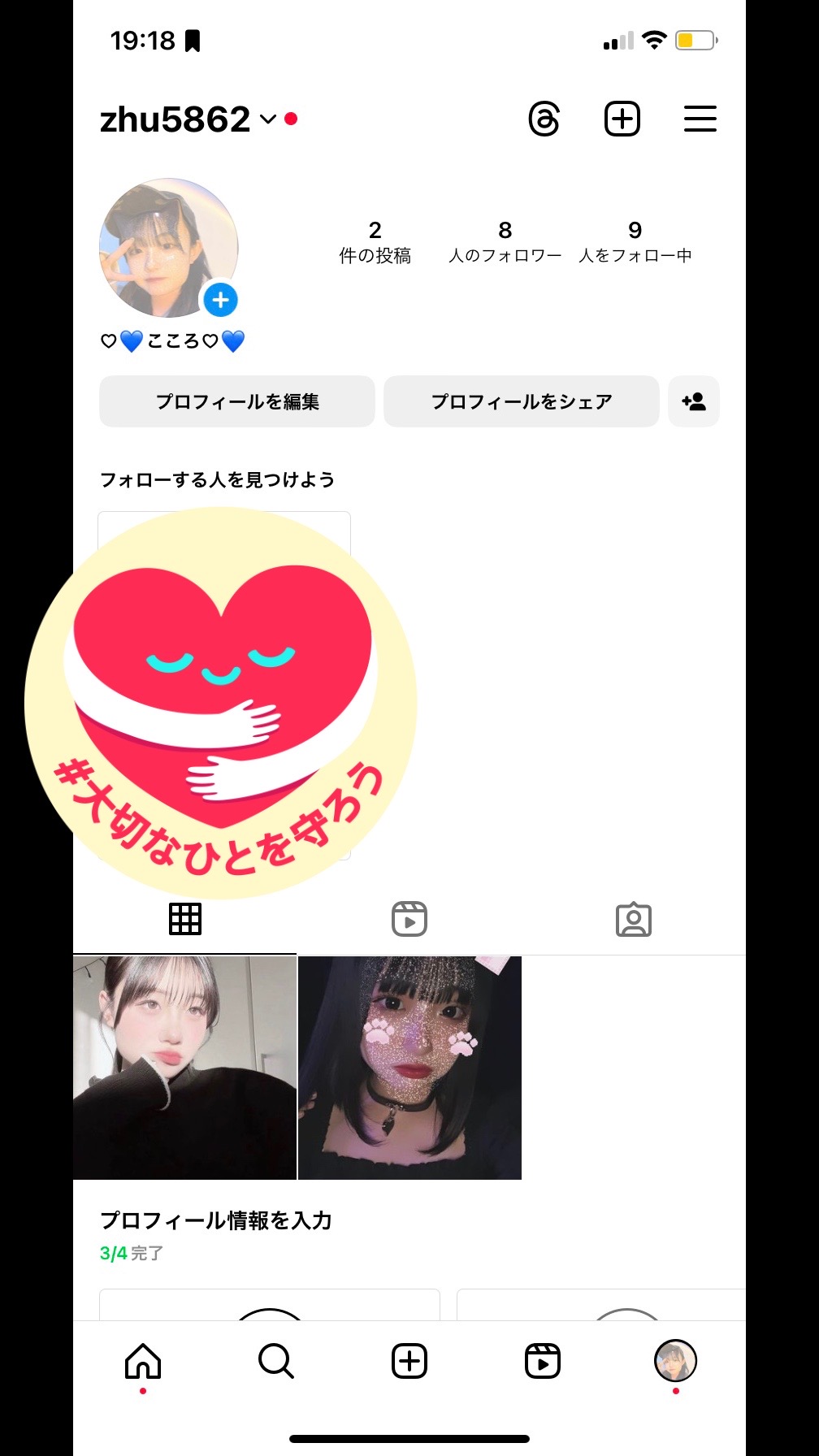
Task: Tap the create new post plus icon at top
Action: tap(622, 119)
